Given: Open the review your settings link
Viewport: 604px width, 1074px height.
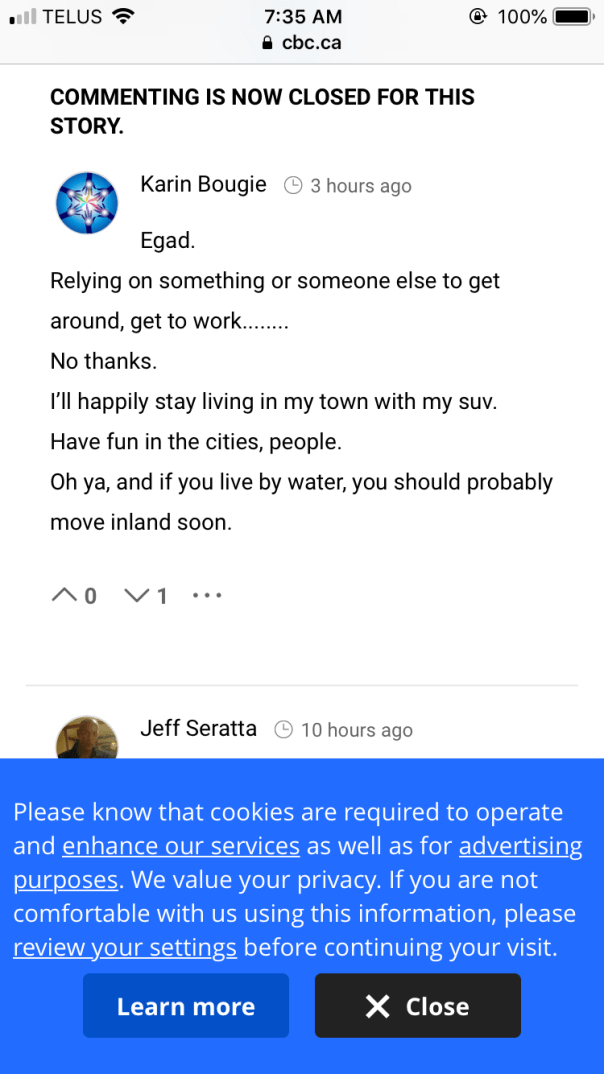Looking at the screenshot, I should click(125, 947).
